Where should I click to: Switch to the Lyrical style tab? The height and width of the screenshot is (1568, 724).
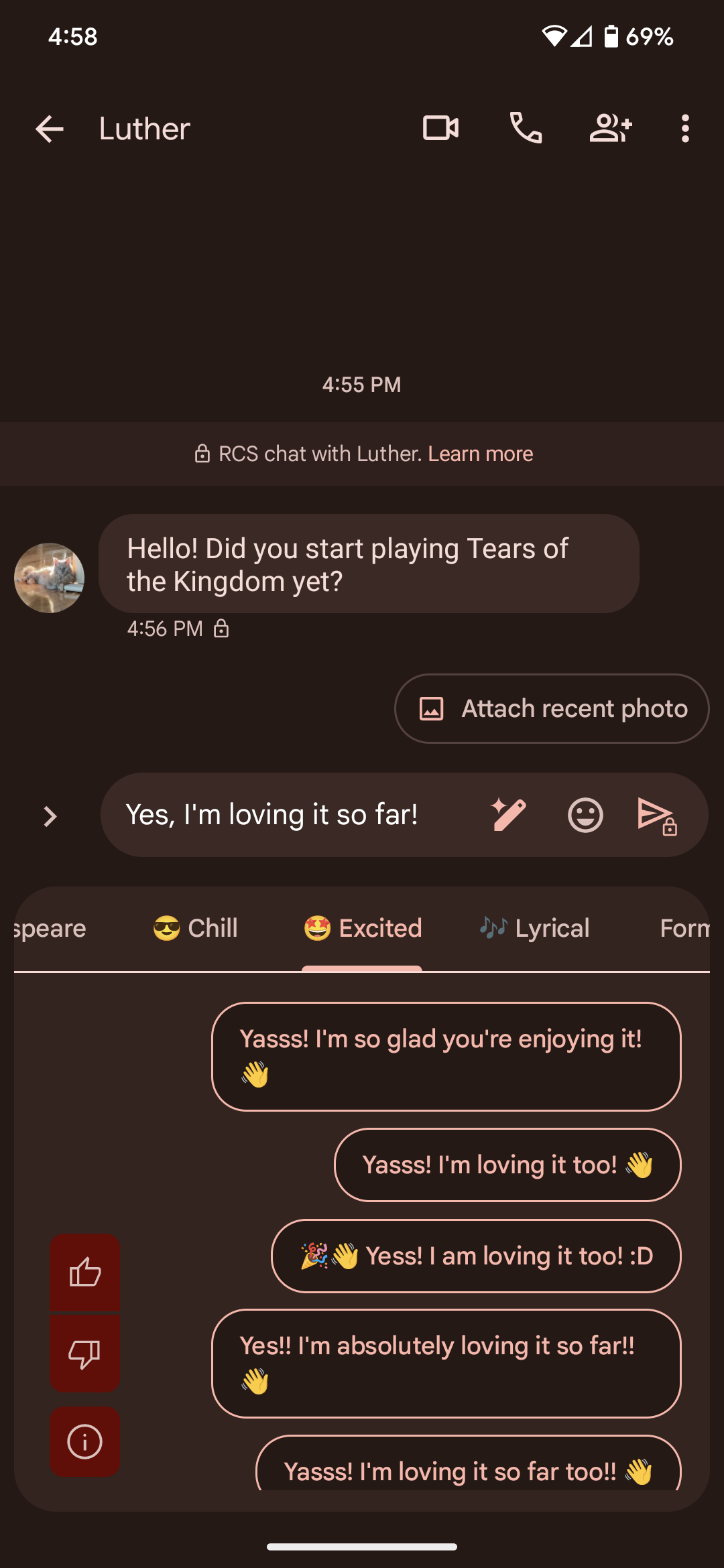coord(534,928)
